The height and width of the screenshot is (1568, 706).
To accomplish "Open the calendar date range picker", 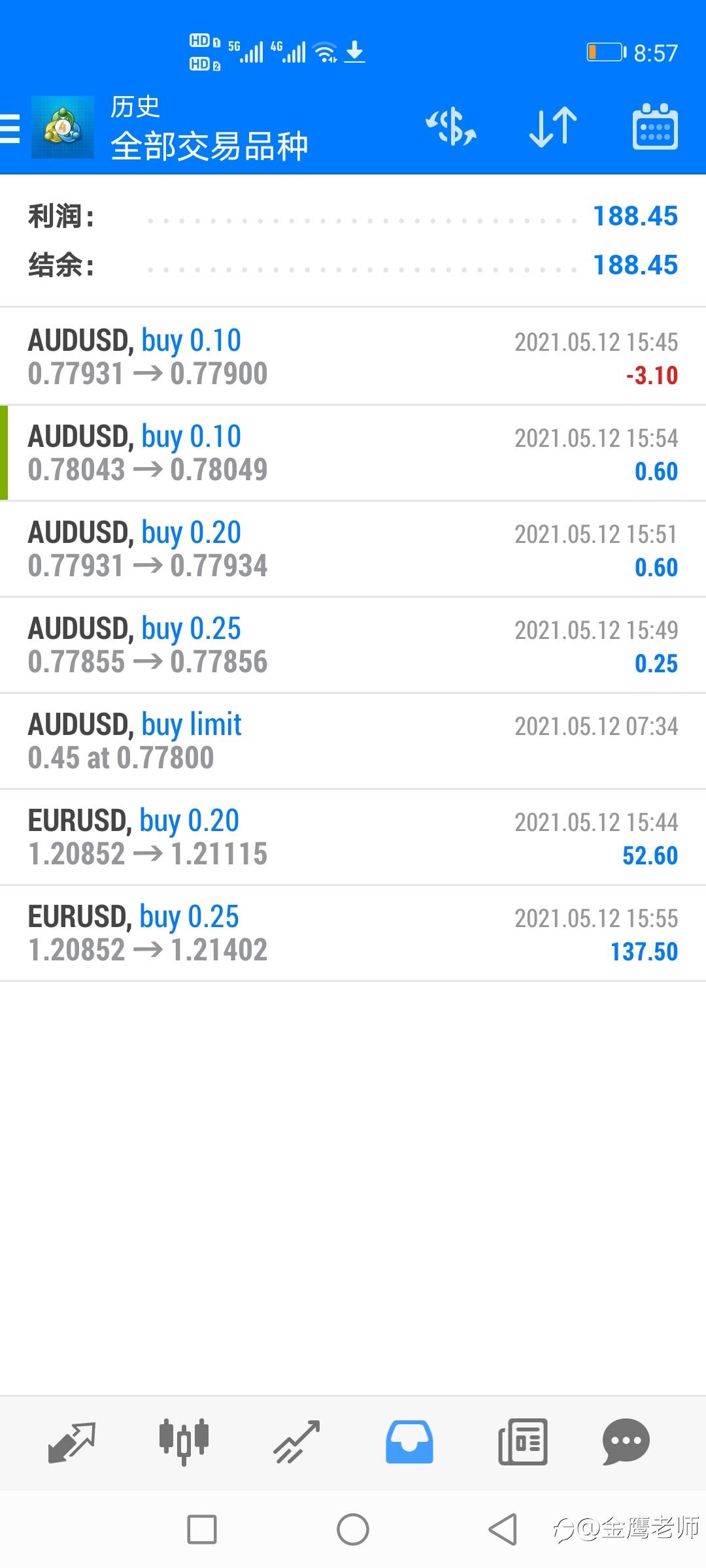I will coord(655,126).
